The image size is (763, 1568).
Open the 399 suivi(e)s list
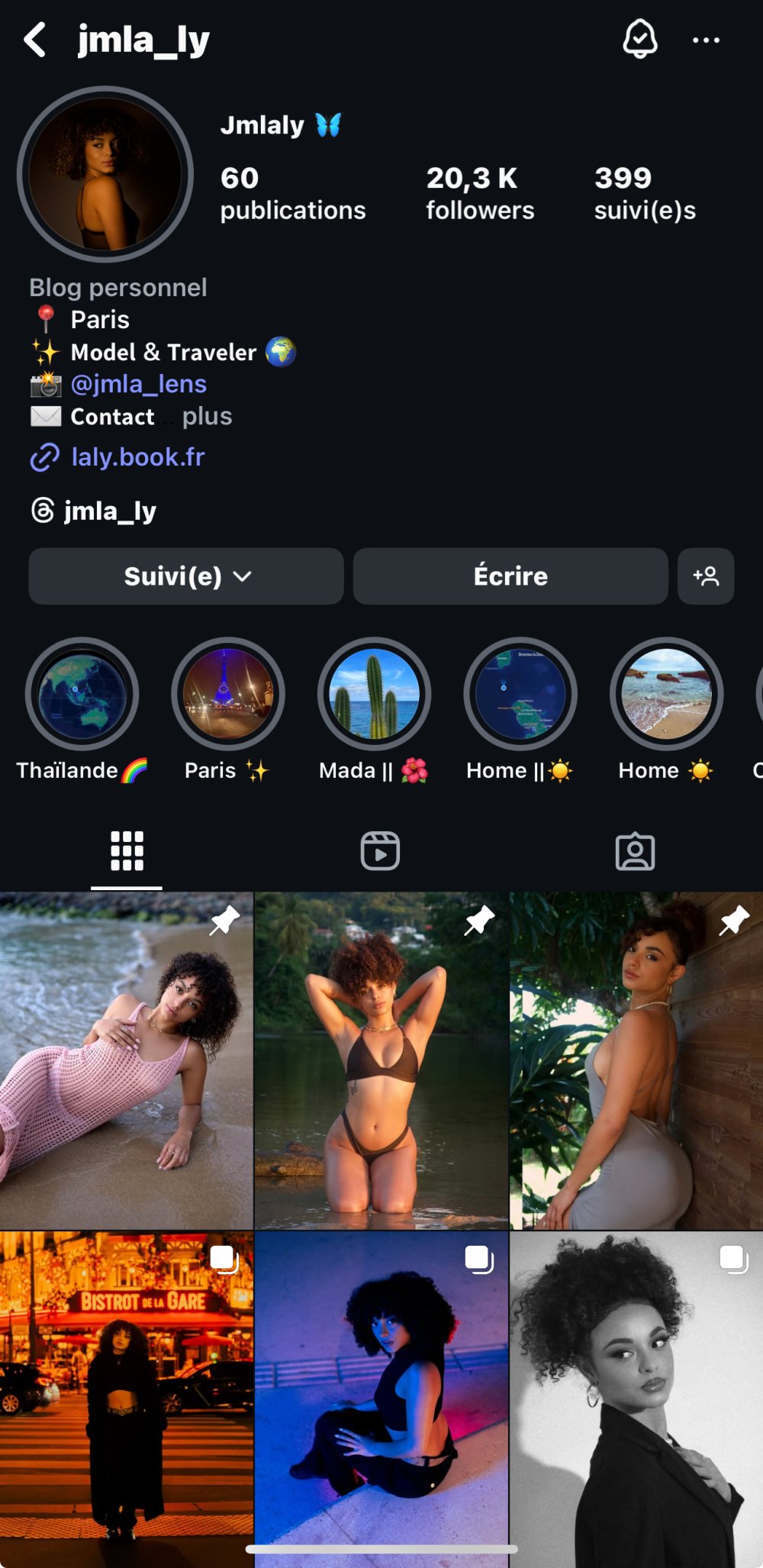[645, 193]
